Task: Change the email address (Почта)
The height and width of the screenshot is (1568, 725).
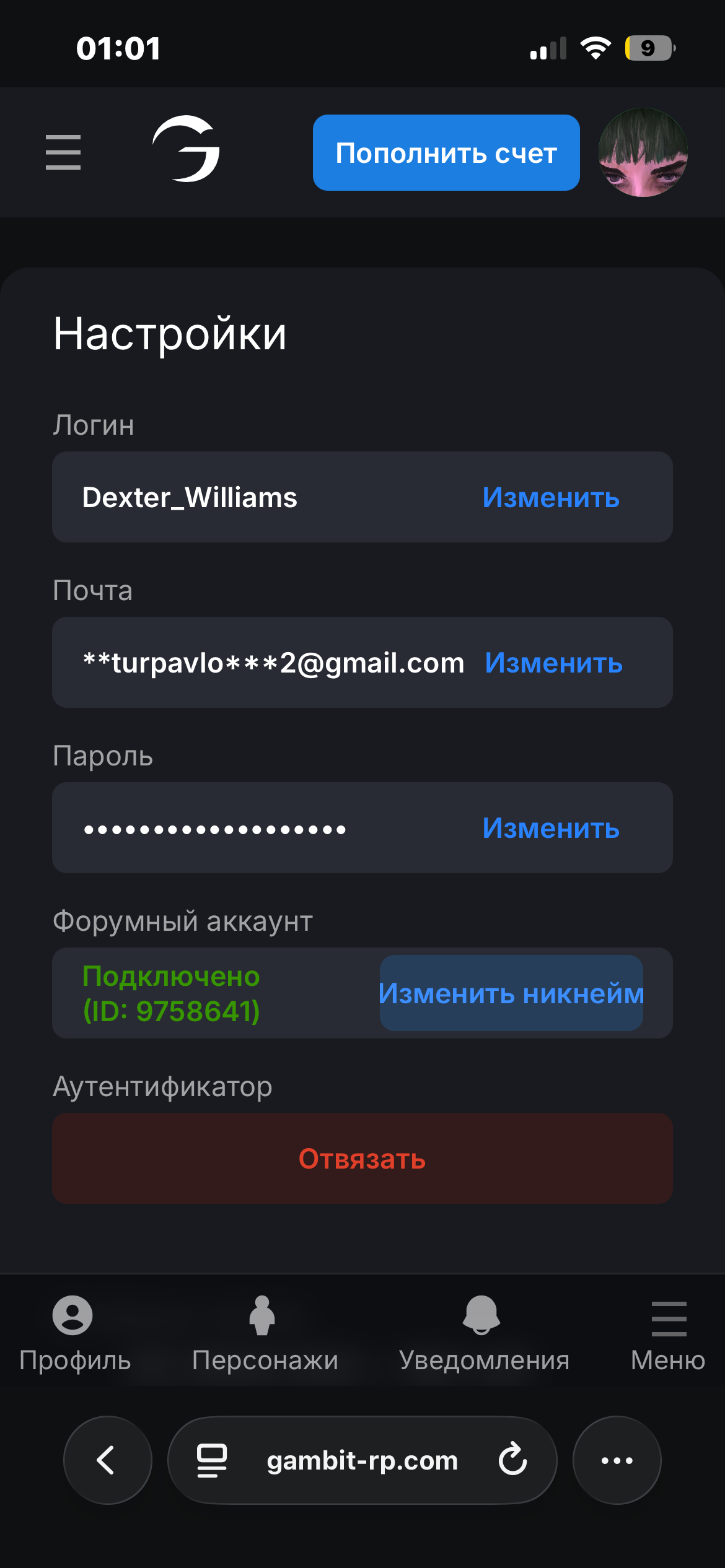Action: [553, 663]
